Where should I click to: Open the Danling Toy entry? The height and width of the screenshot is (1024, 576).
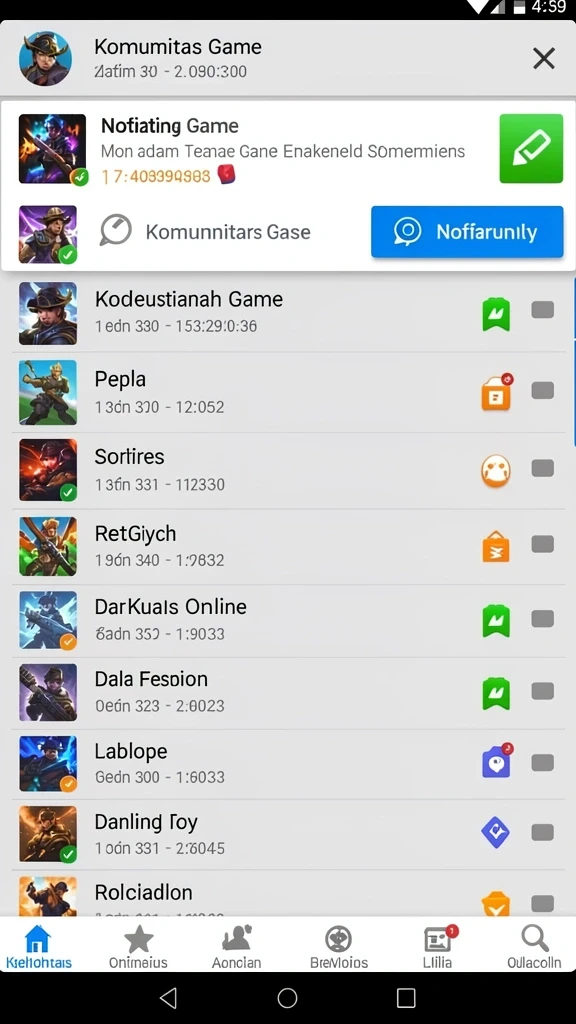click(288, 834)
